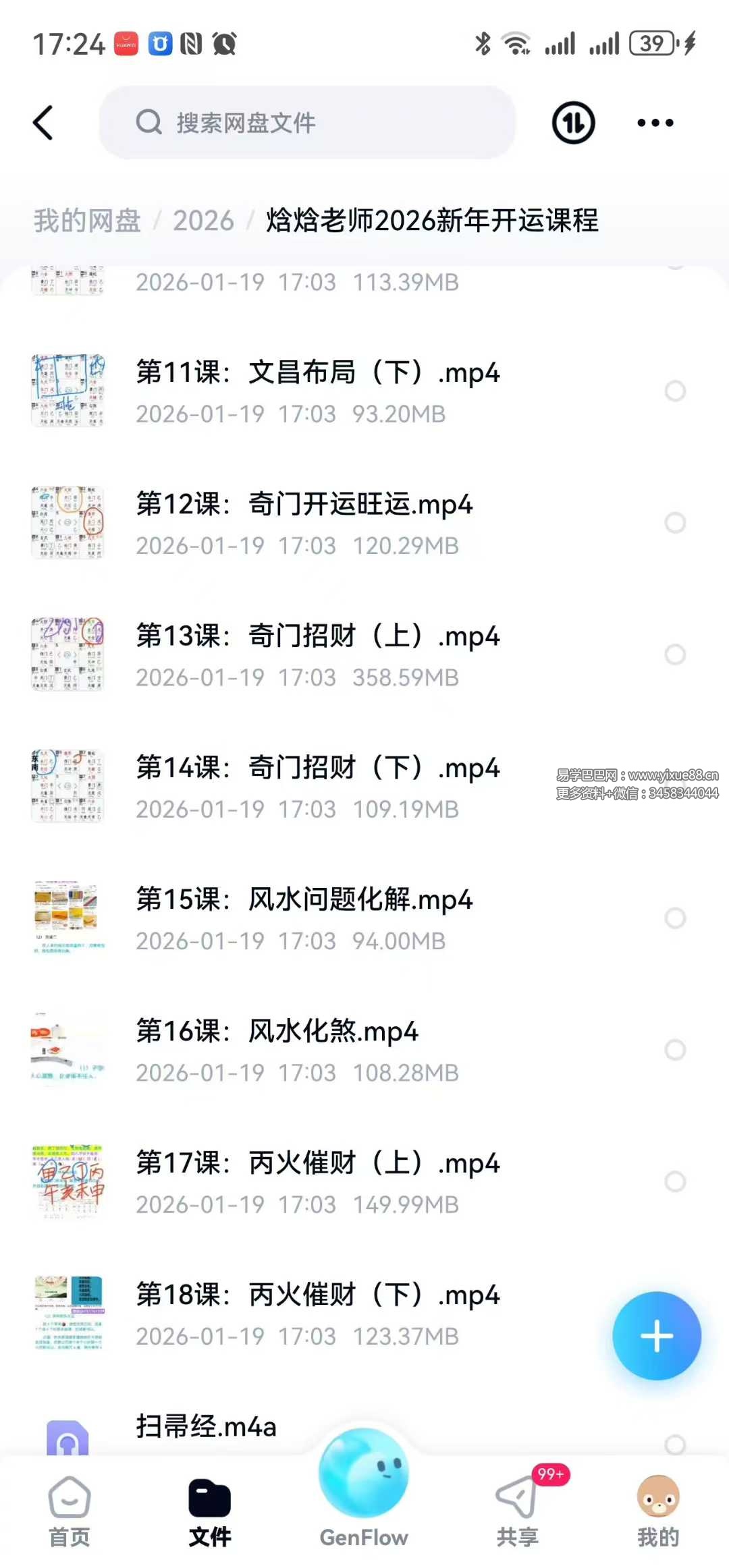Tick the circle next to 第17课：丙火催财（上）.mp4

point(675,1181)
